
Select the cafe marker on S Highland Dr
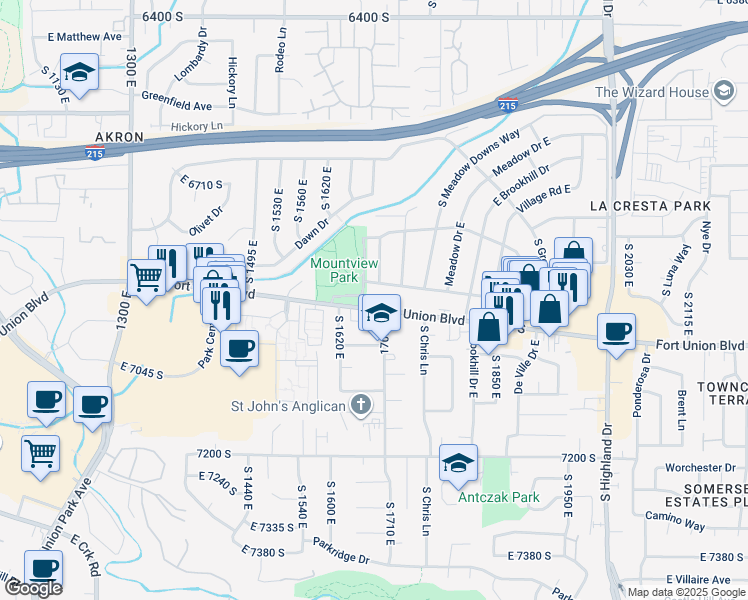(x=616, y=332)
